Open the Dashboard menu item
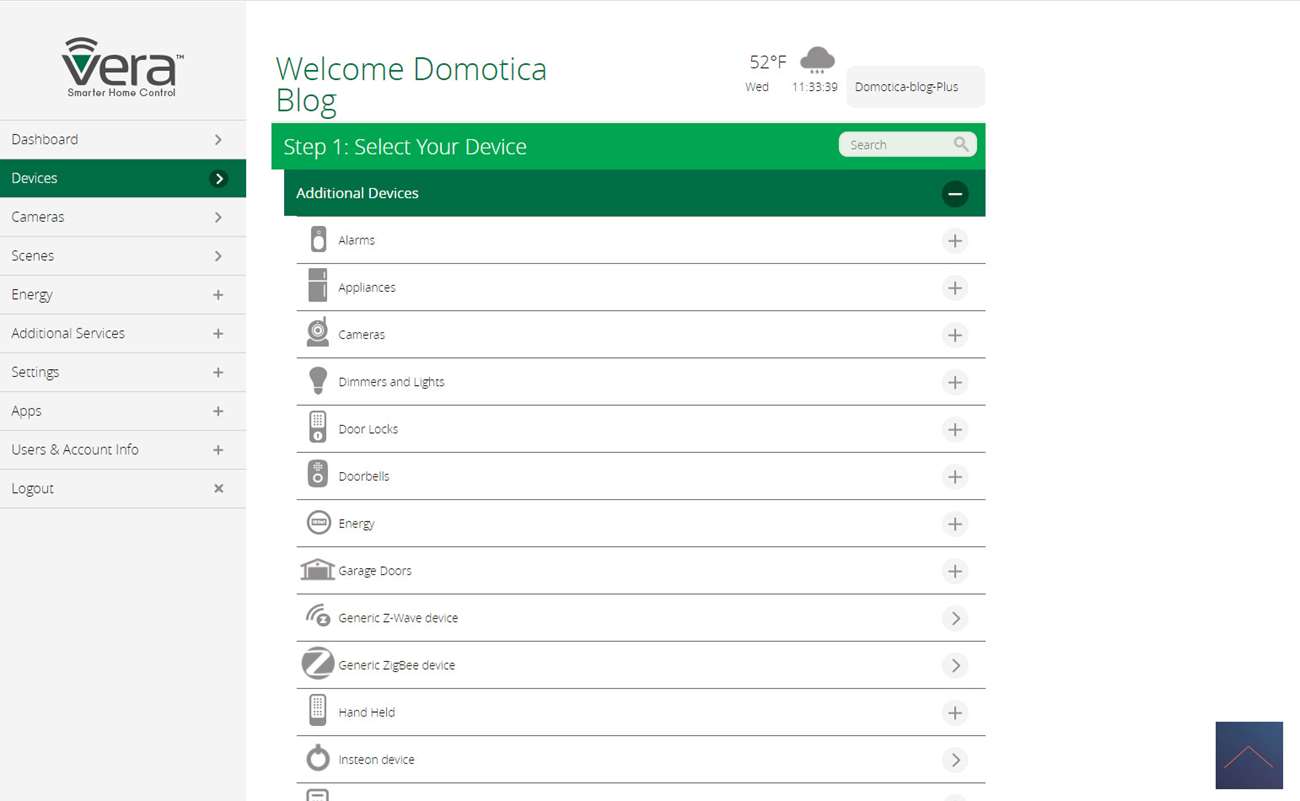Viewport: 1300px width, 801px height. tap(120, 140)
